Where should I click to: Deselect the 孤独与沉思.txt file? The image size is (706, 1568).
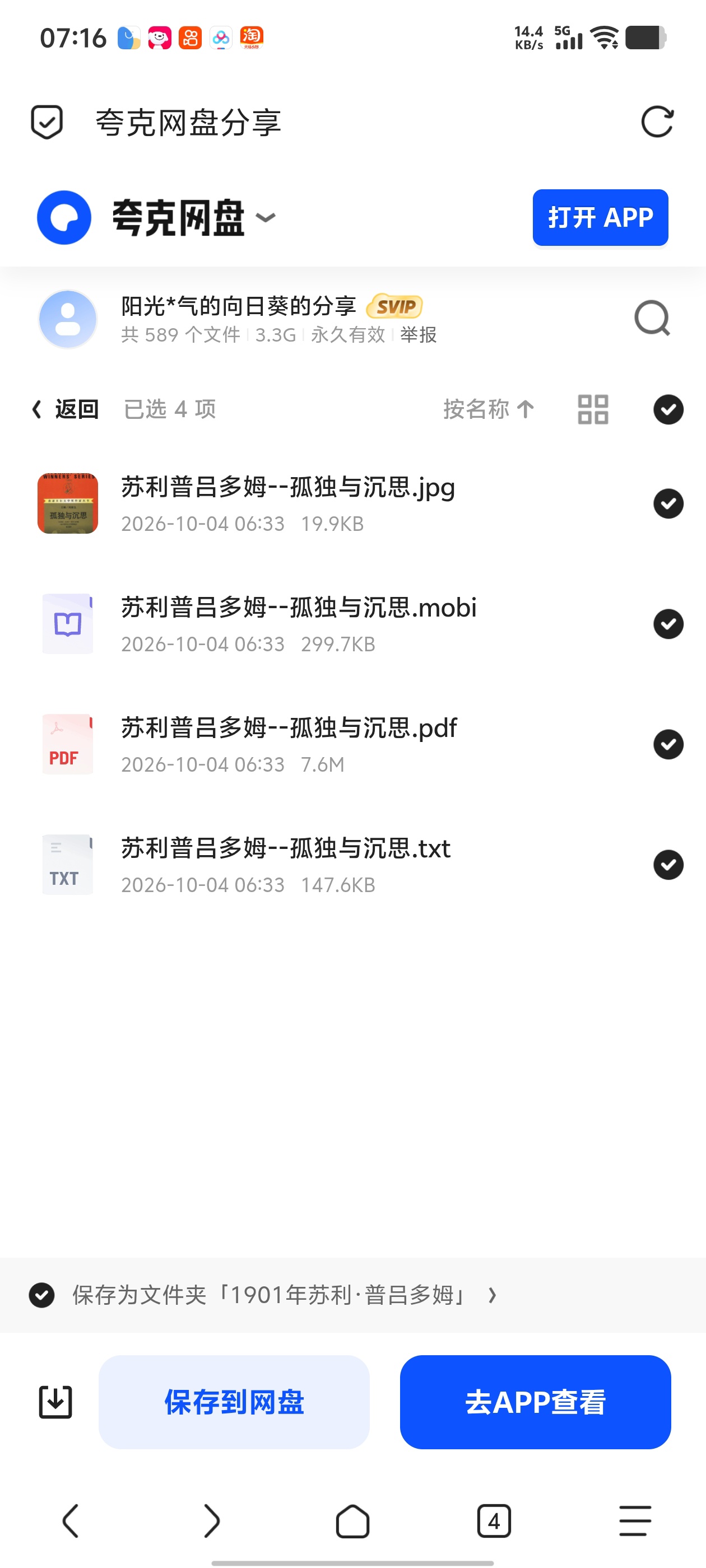[x=668, y=865]
